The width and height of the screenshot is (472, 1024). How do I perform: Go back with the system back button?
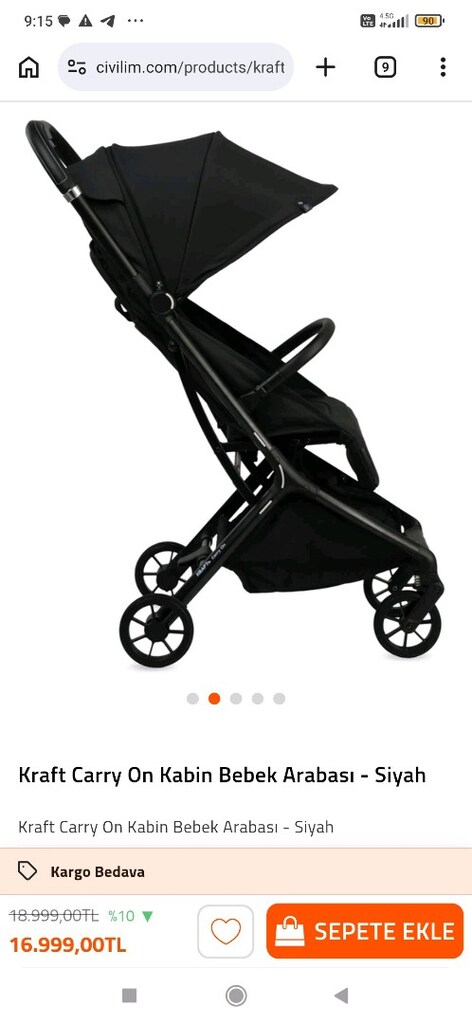click(341, 995)
